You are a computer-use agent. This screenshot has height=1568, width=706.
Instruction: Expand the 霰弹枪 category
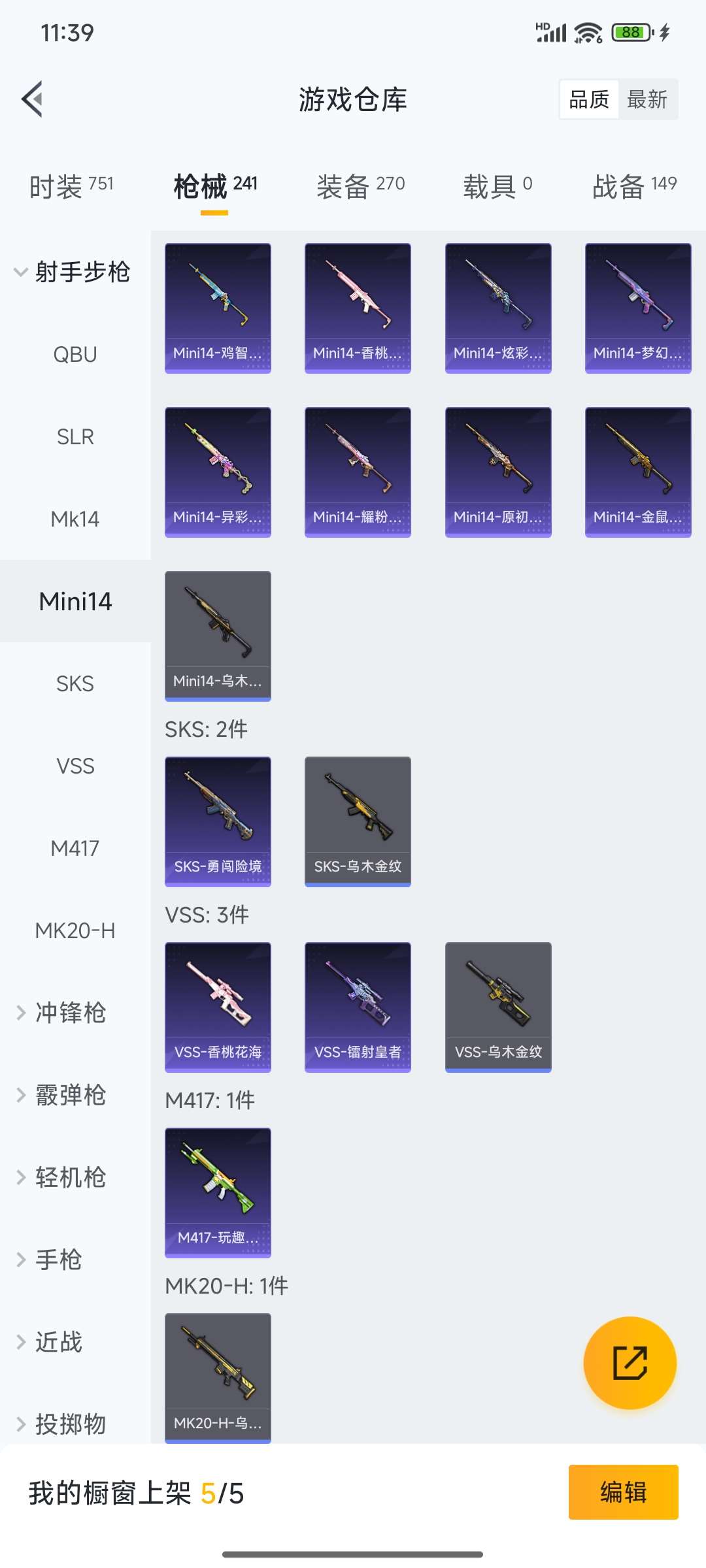click(x=70, y=1095)
